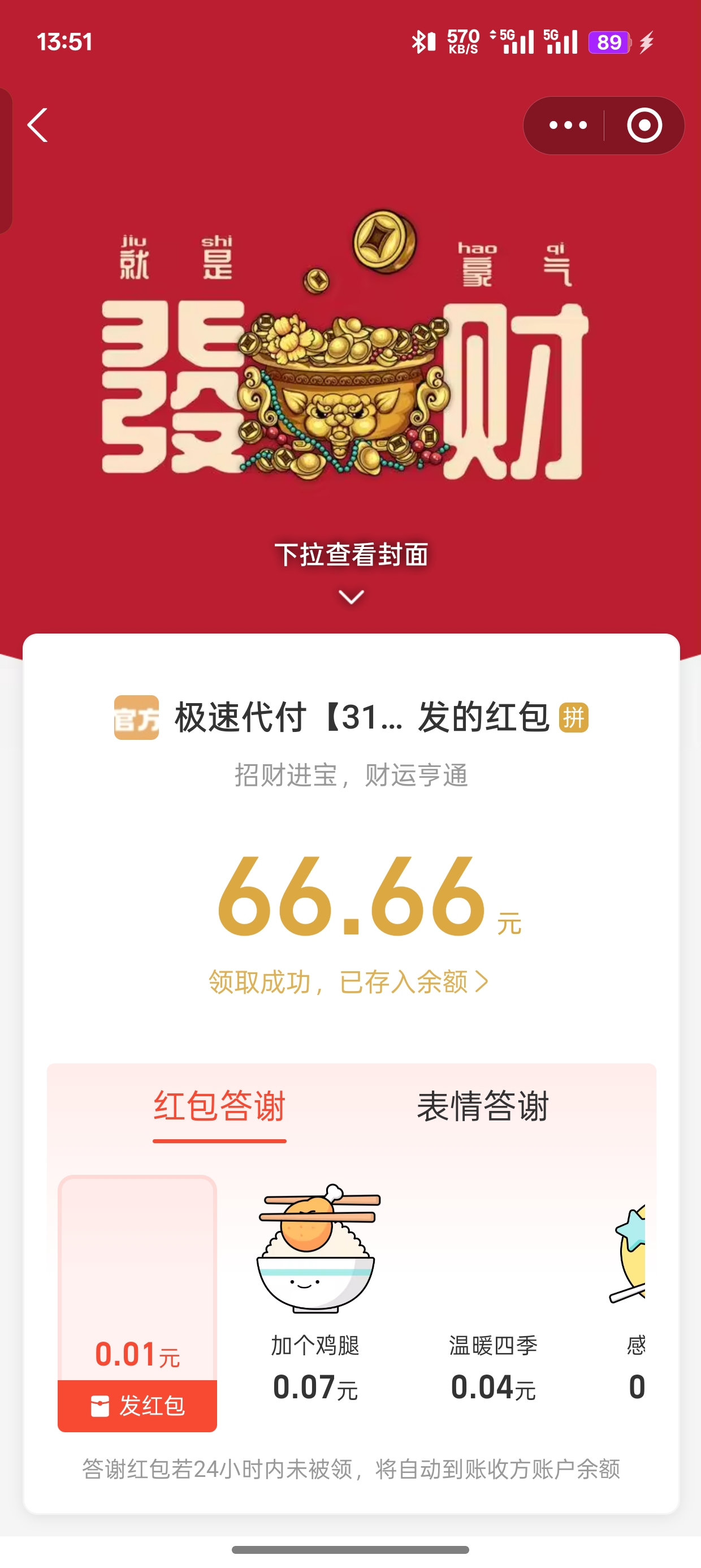Tap 发红包 to send 0.01元 thanks
The height and width of the screenshot is (1568, 701).
(137, 1406)
